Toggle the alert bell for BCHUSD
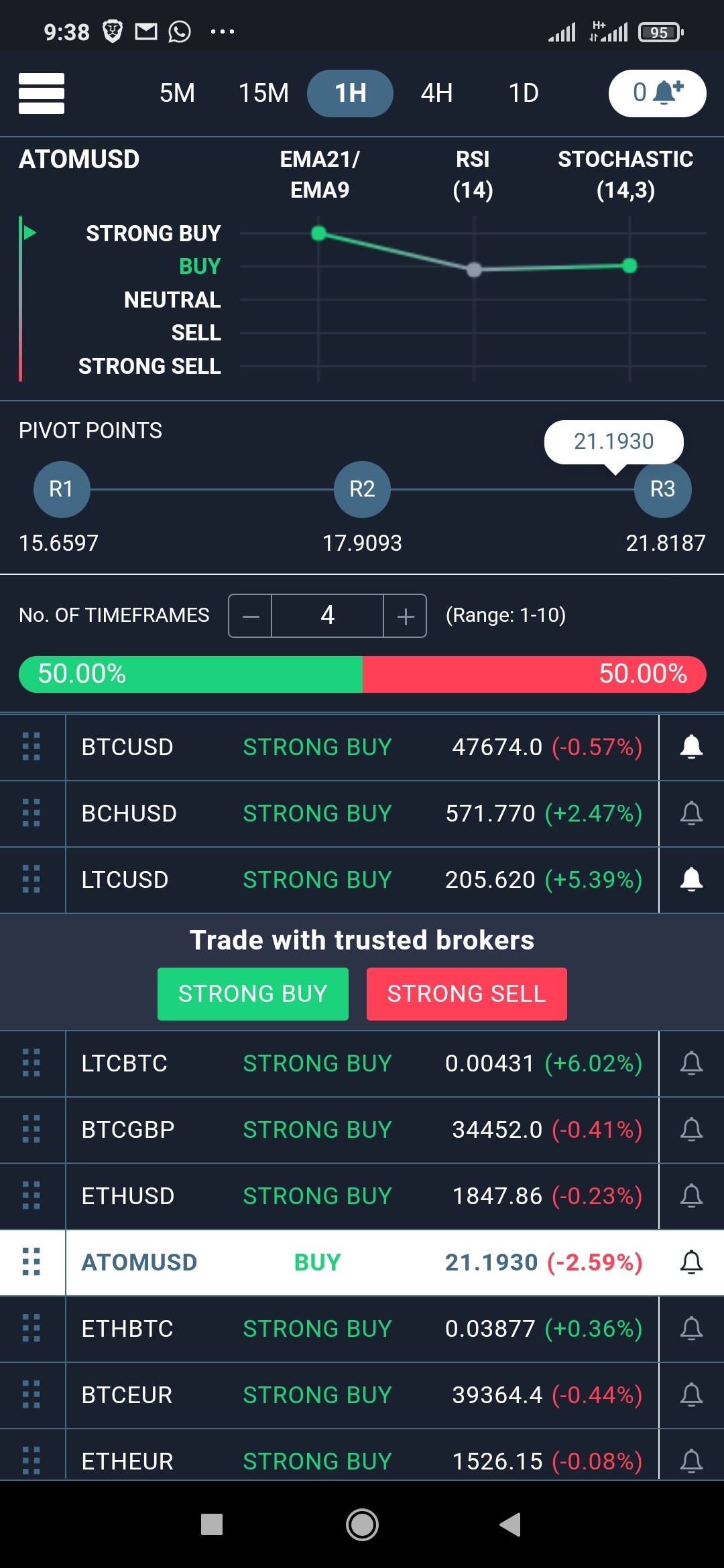 click(x=691, y=813)
